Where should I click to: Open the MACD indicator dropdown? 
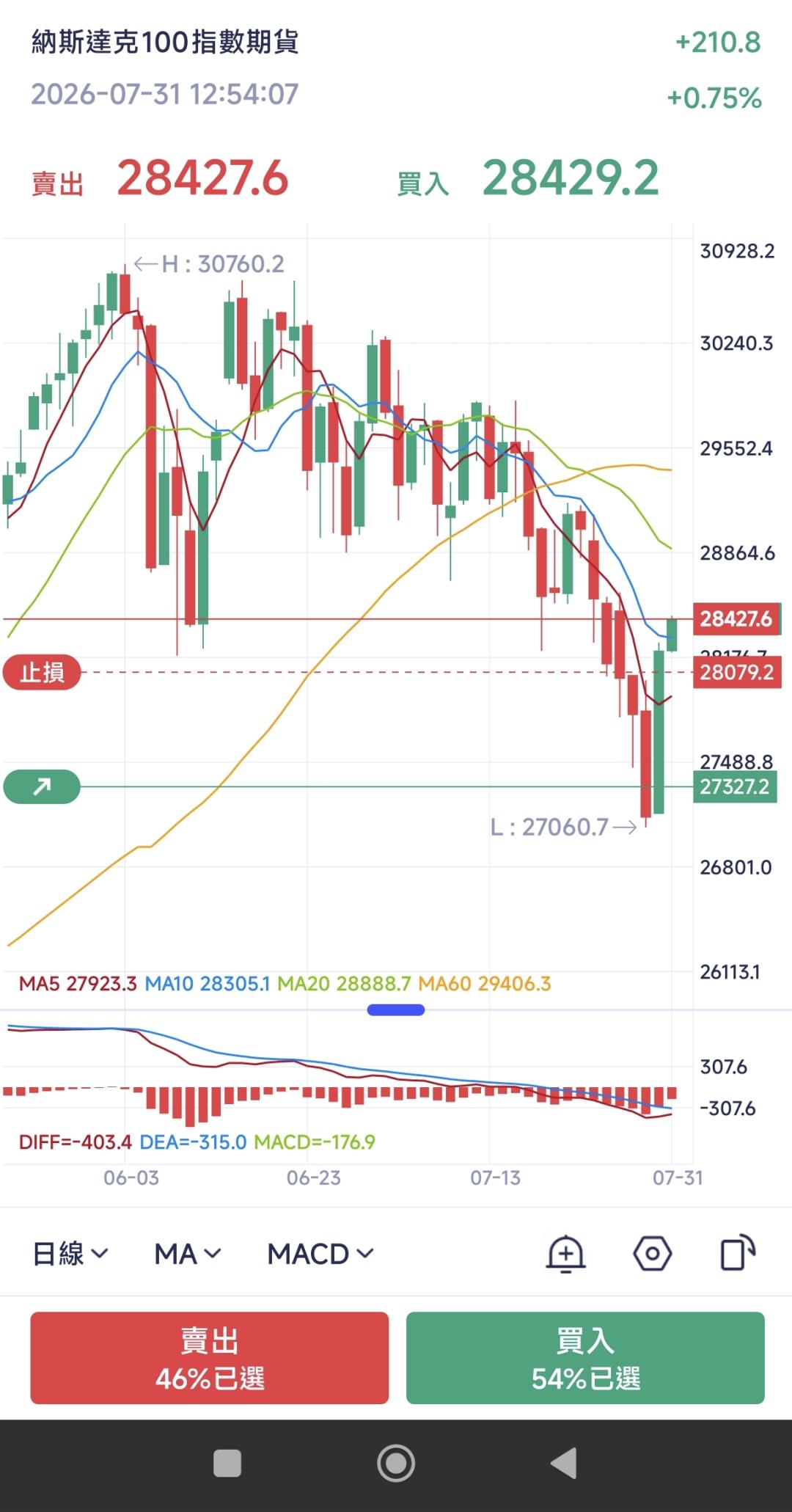pos(320,1253)
